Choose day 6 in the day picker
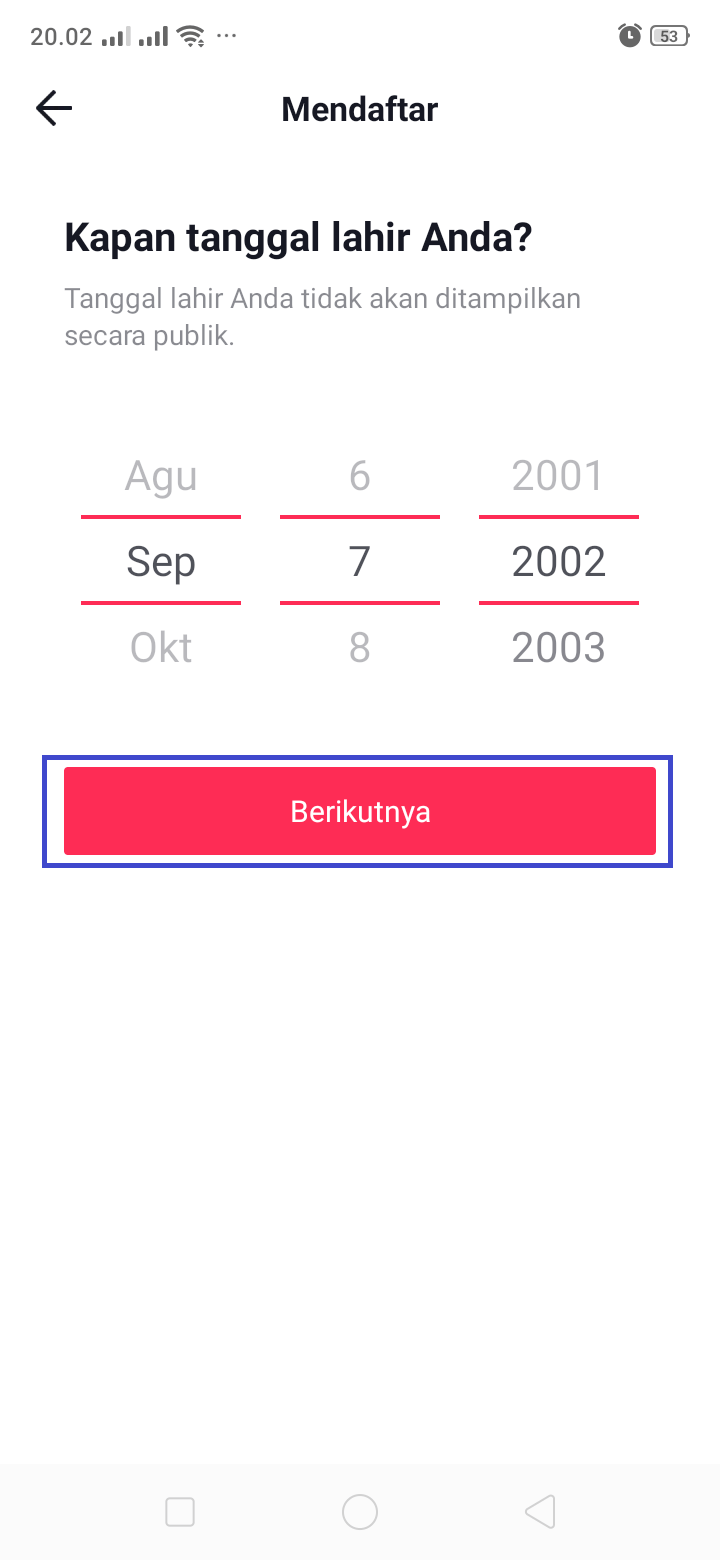Image resolution: width=720 pixels, height=1560 pixels. 360,476
